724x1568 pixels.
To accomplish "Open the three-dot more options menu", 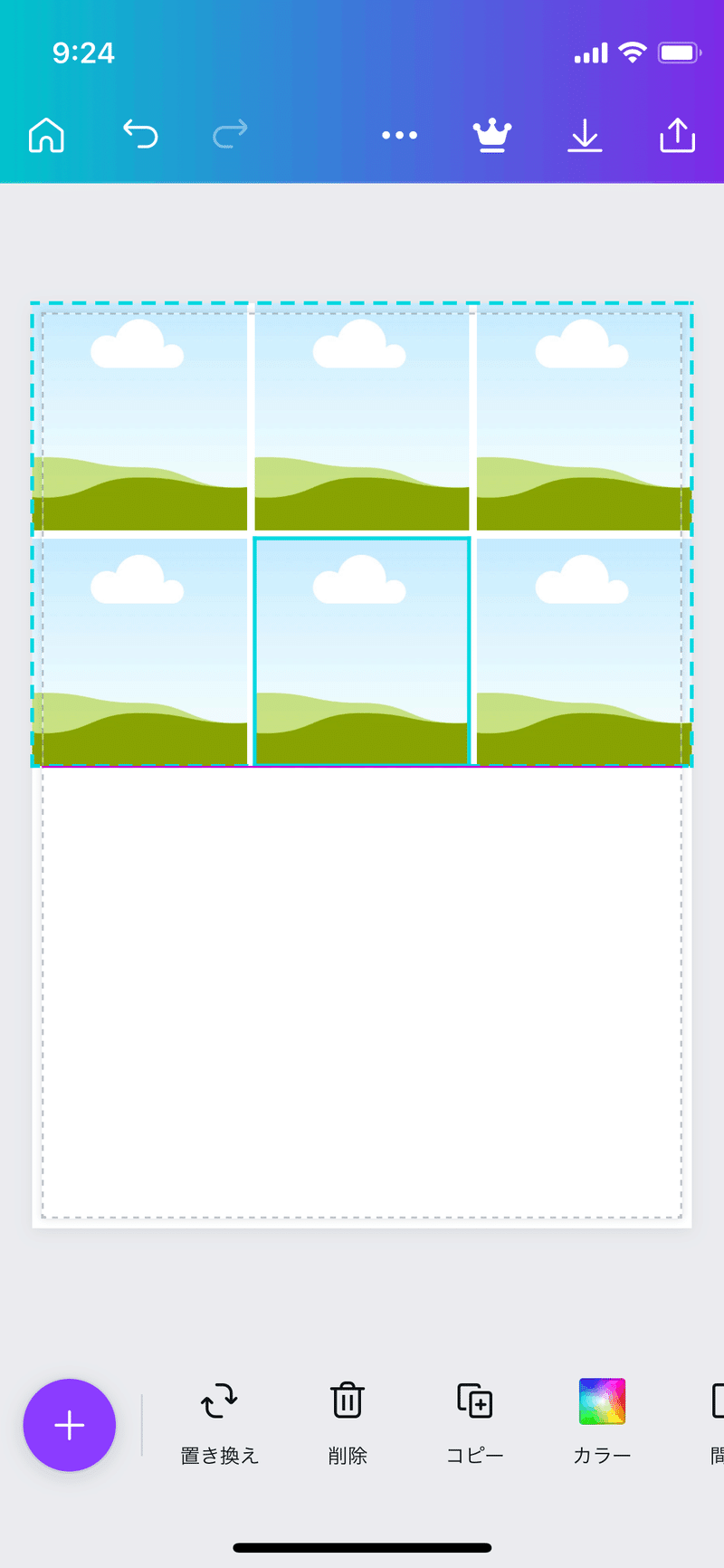I will coord(399,136).
